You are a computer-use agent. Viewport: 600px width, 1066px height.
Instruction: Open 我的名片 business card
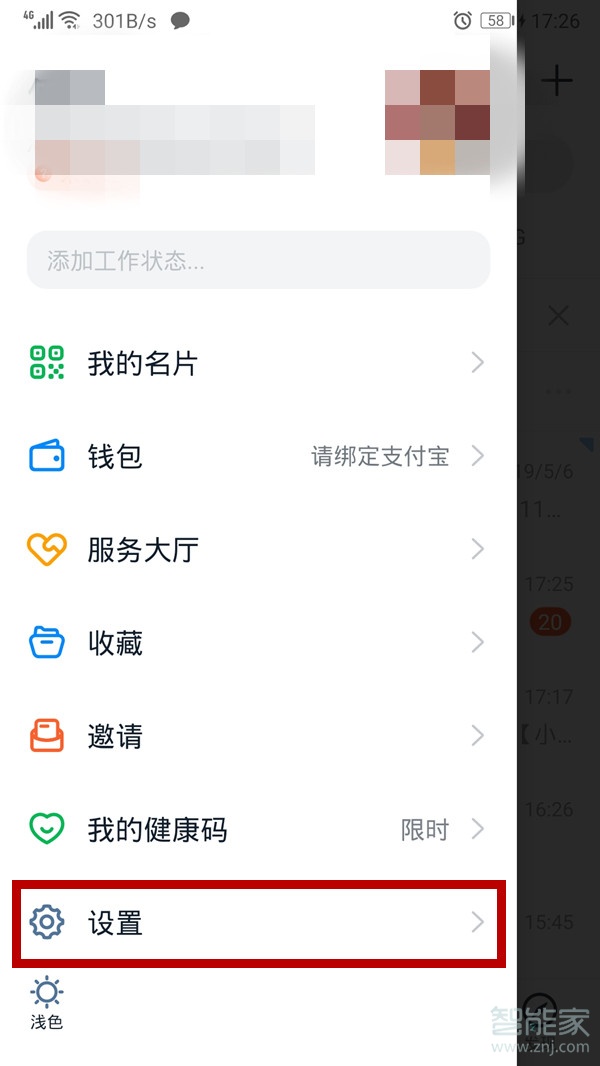click(258, 364)
